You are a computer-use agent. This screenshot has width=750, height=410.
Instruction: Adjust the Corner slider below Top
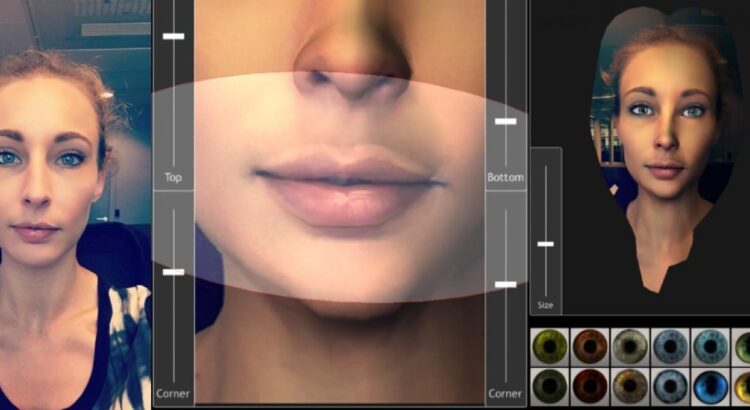point(174,272)
